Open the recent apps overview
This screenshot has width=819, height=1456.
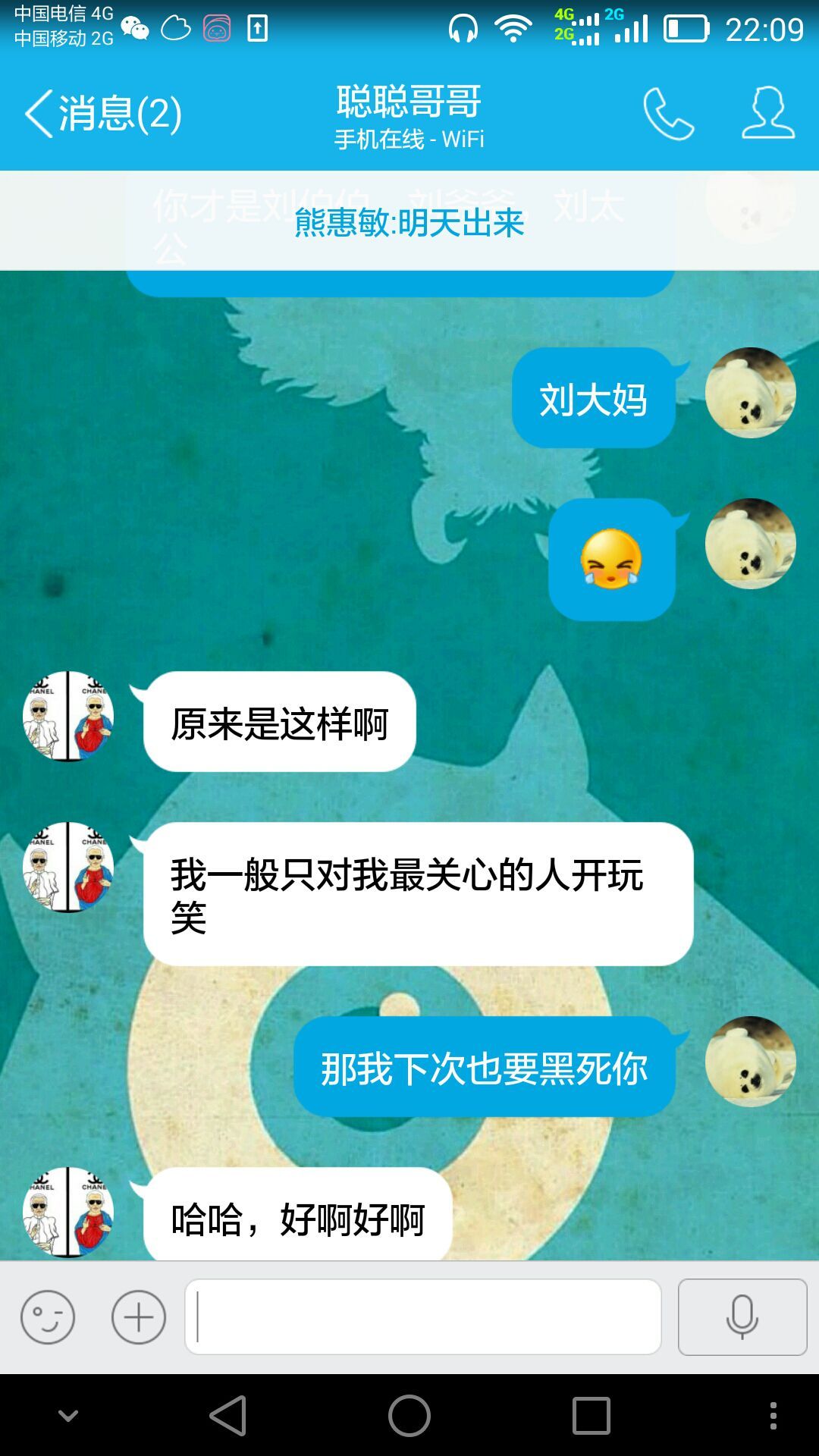[x=591, y=1416]
